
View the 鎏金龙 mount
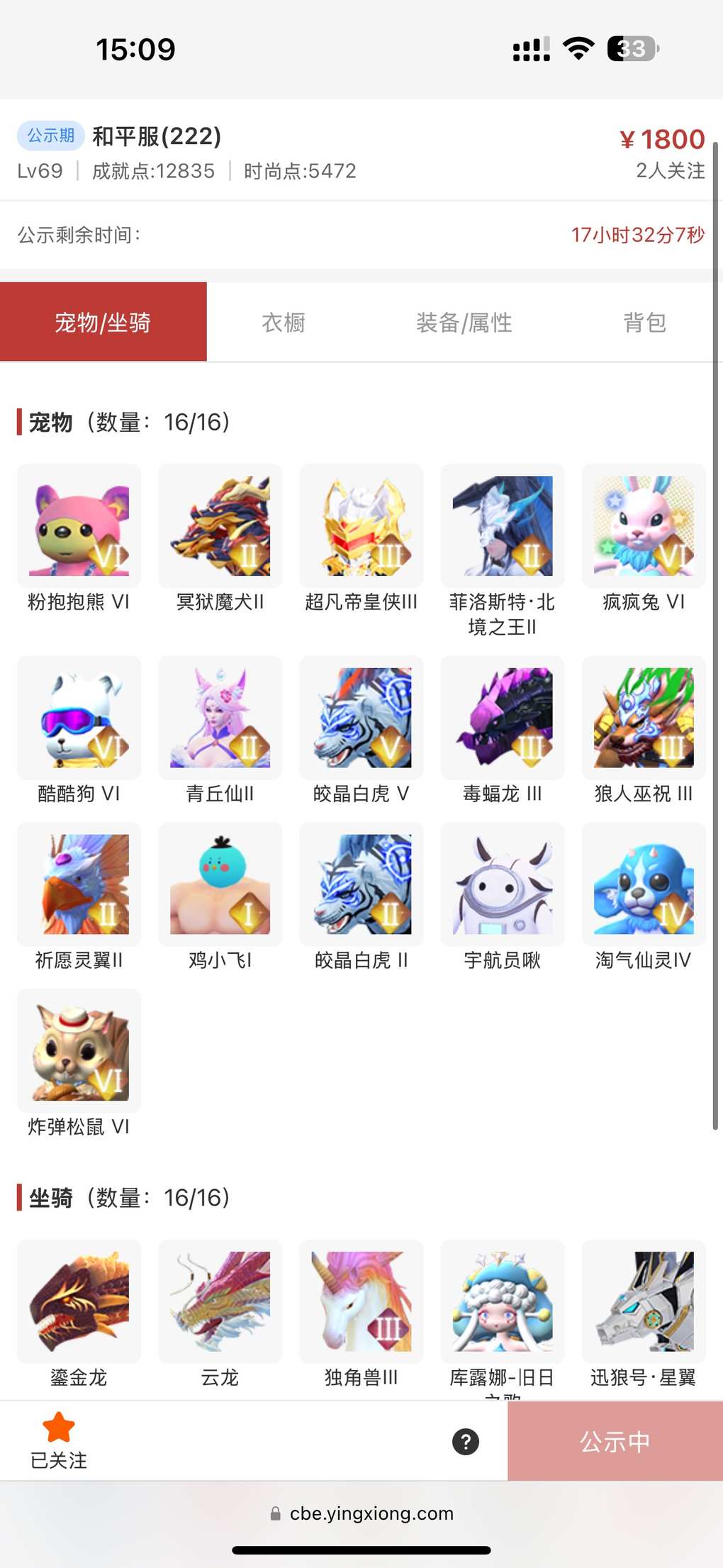[x=79, y=1301]
